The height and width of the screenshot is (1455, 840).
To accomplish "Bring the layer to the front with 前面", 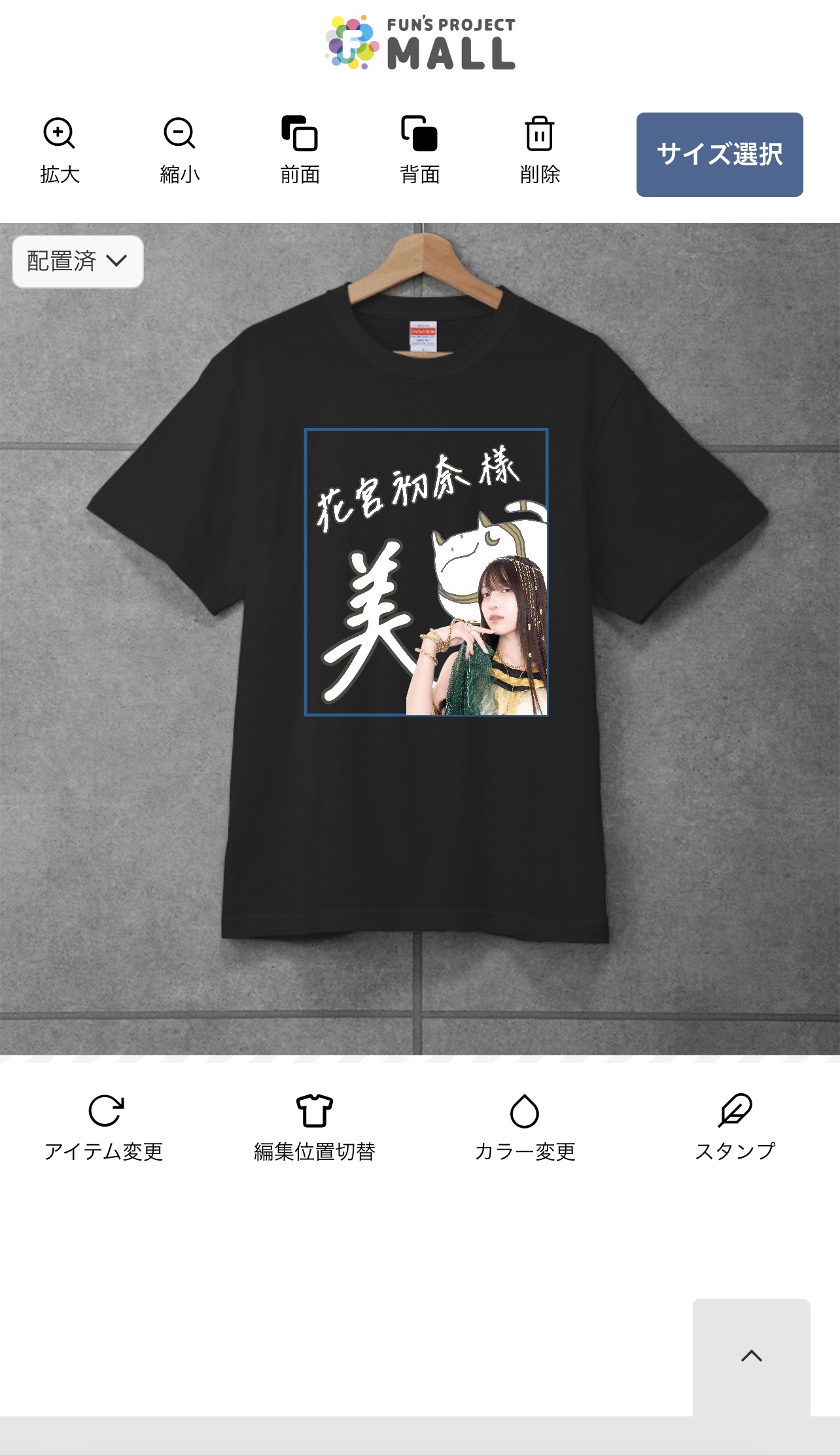I will [x=300, y=151].
